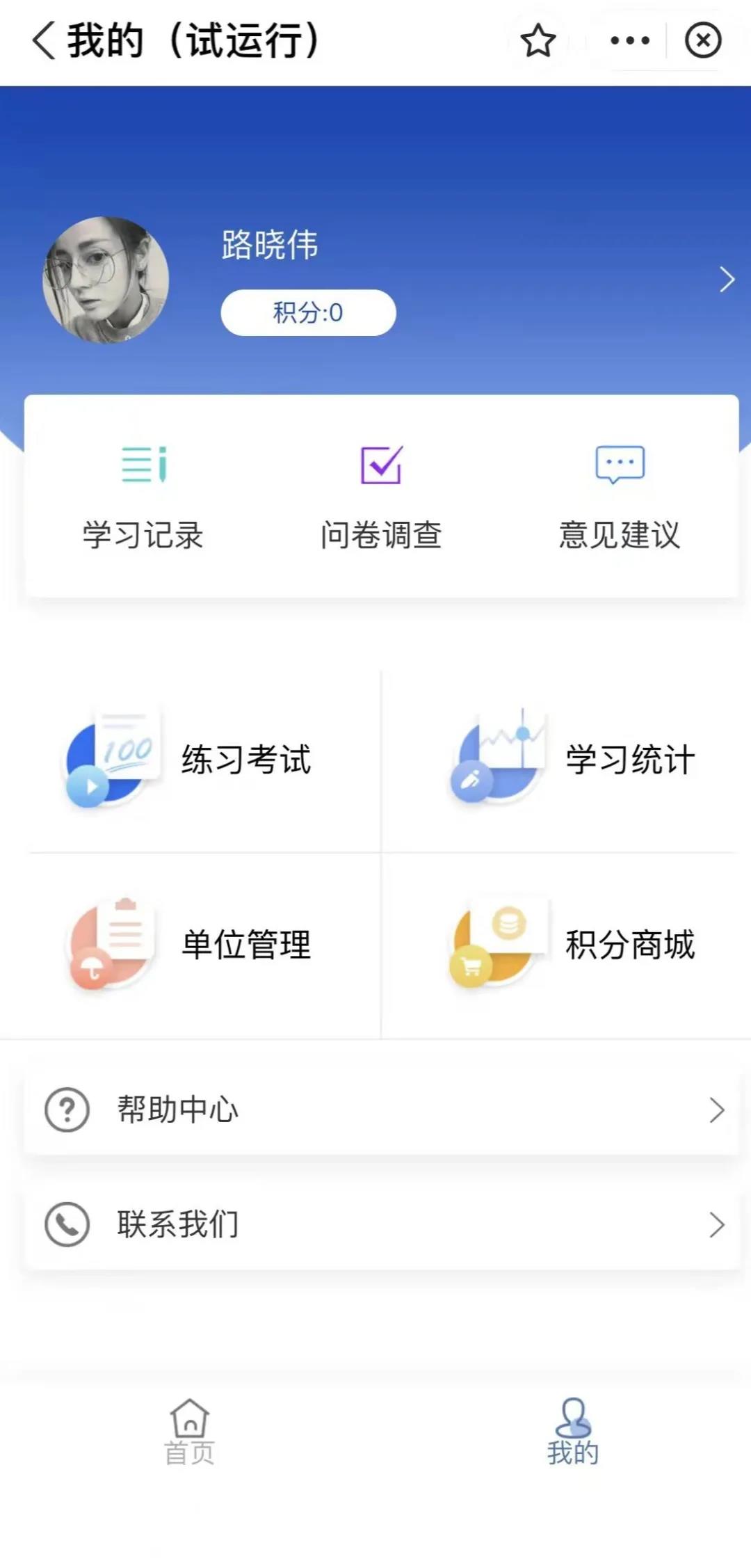Open the 帮助中心 help center row
Viewport: 751px width, 1568px height.
(381, 1110)
